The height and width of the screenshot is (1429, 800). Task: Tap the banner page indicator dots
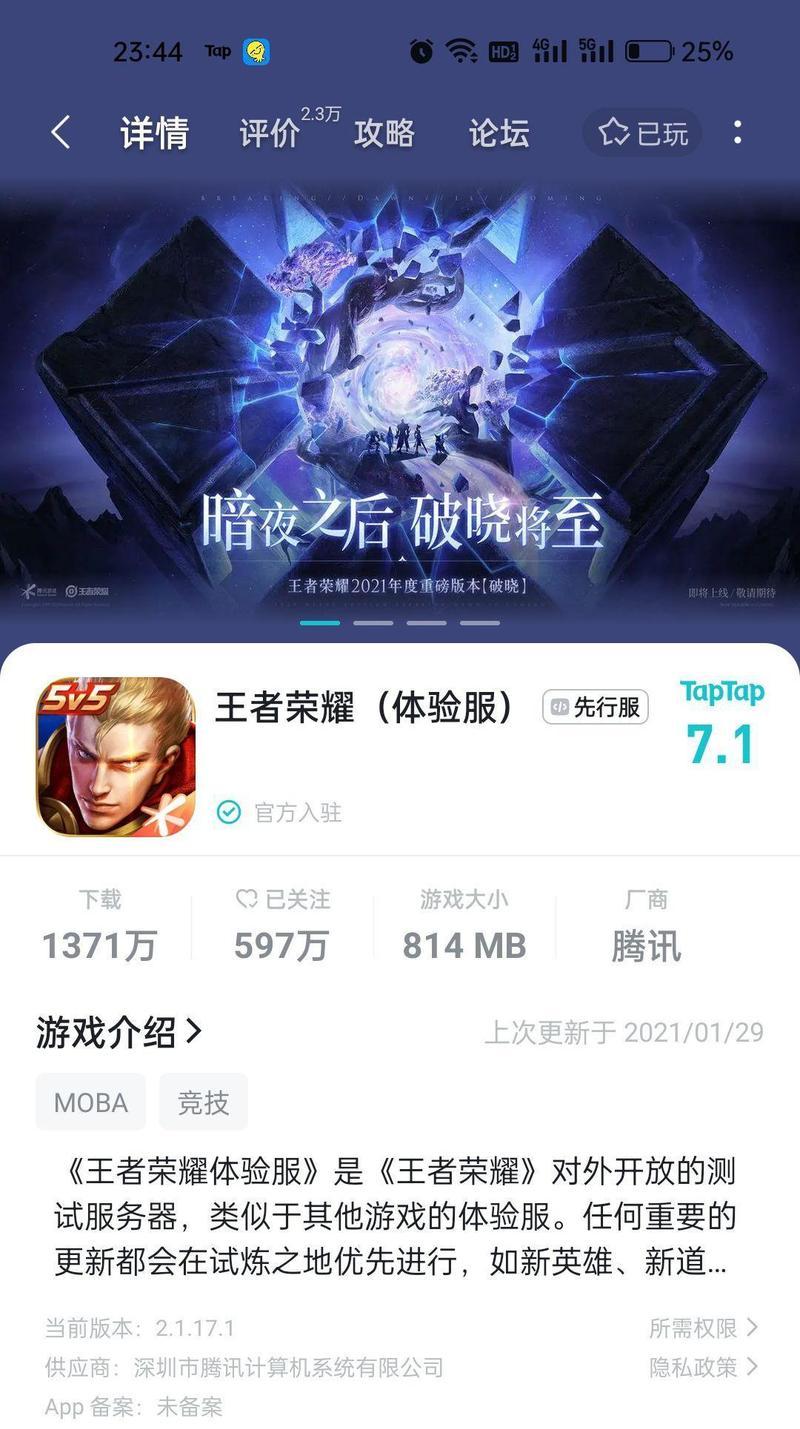(x=400, y=622)
